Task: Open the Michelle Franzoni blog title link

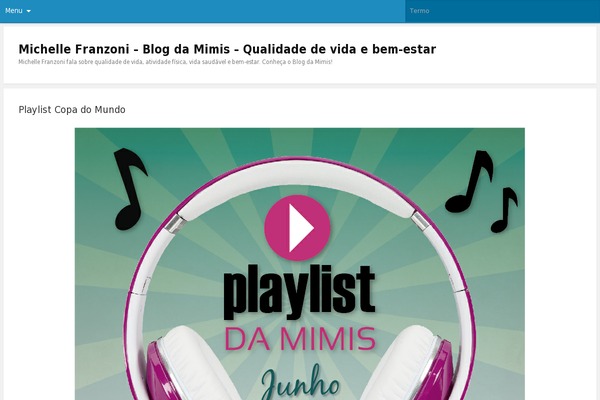Action: pos(227,49)
